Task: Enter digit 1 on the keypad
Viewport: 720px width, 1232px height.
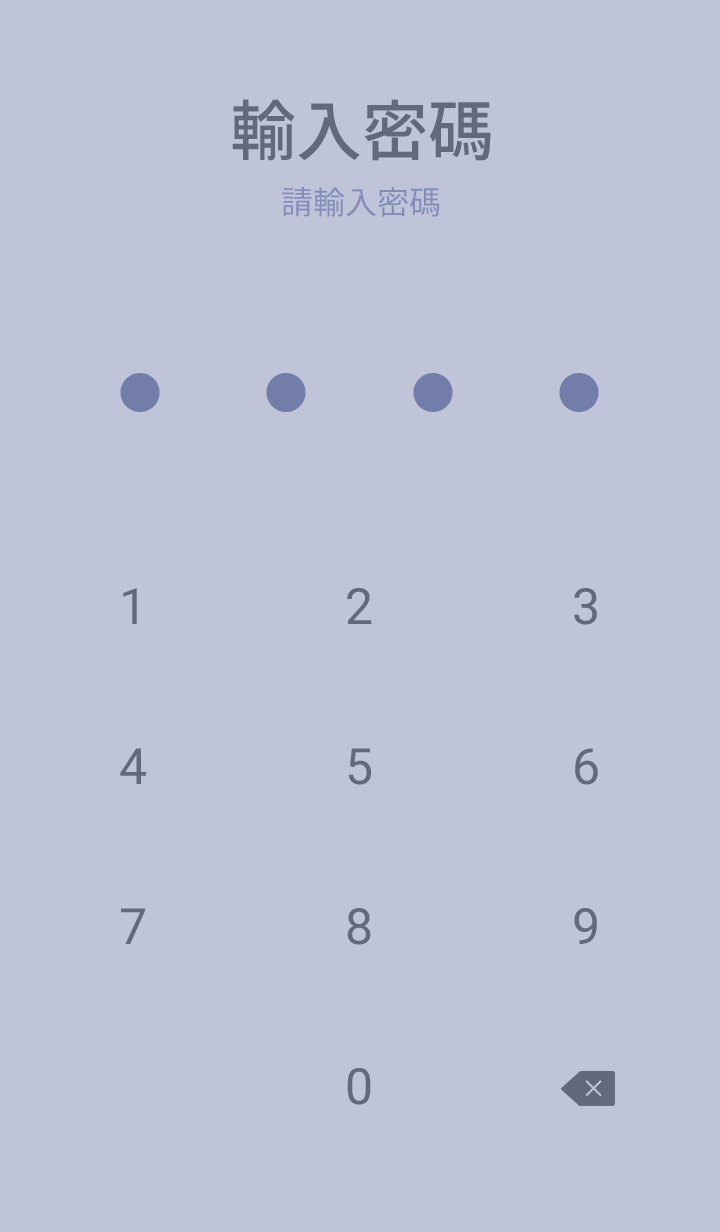Action: coord(133,607)
